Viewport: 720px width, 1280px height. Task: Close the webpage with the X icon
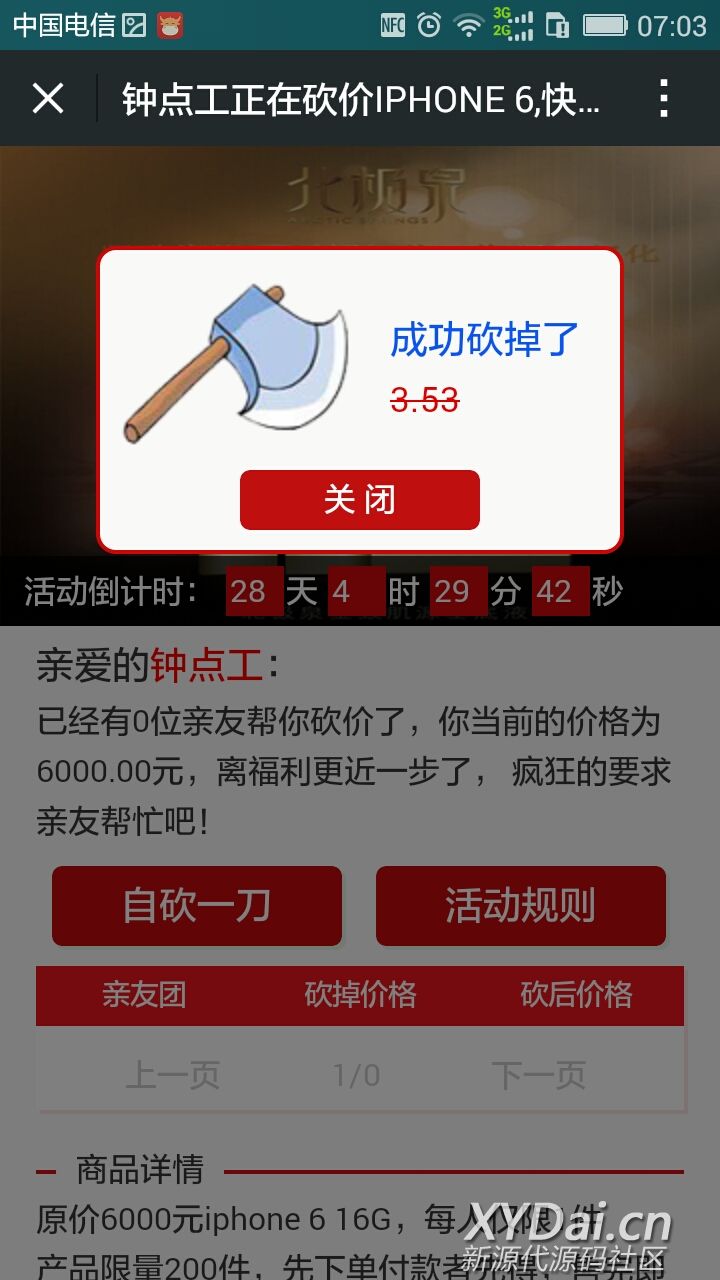48,99
